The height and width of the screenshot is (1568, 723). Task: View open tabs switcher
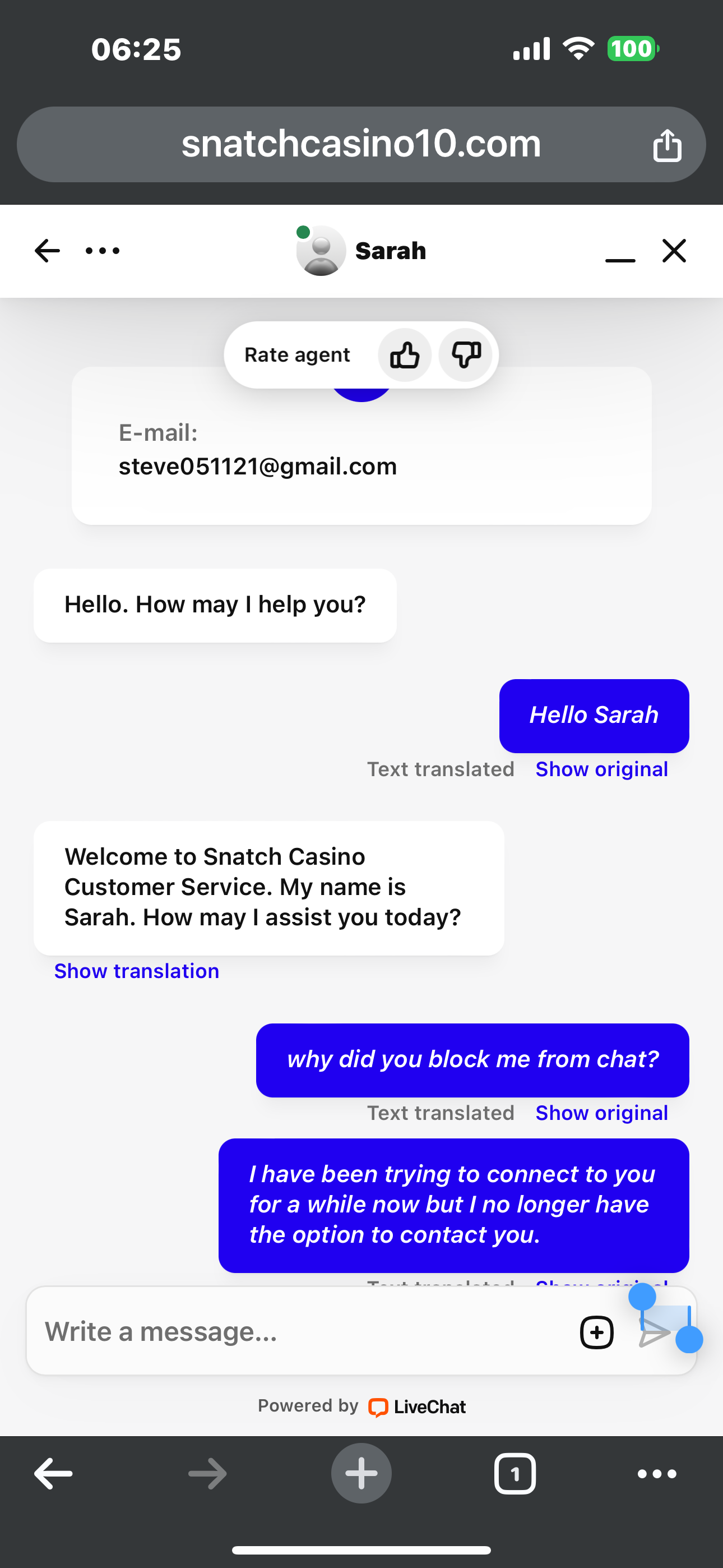click(x=515, y=1474)
